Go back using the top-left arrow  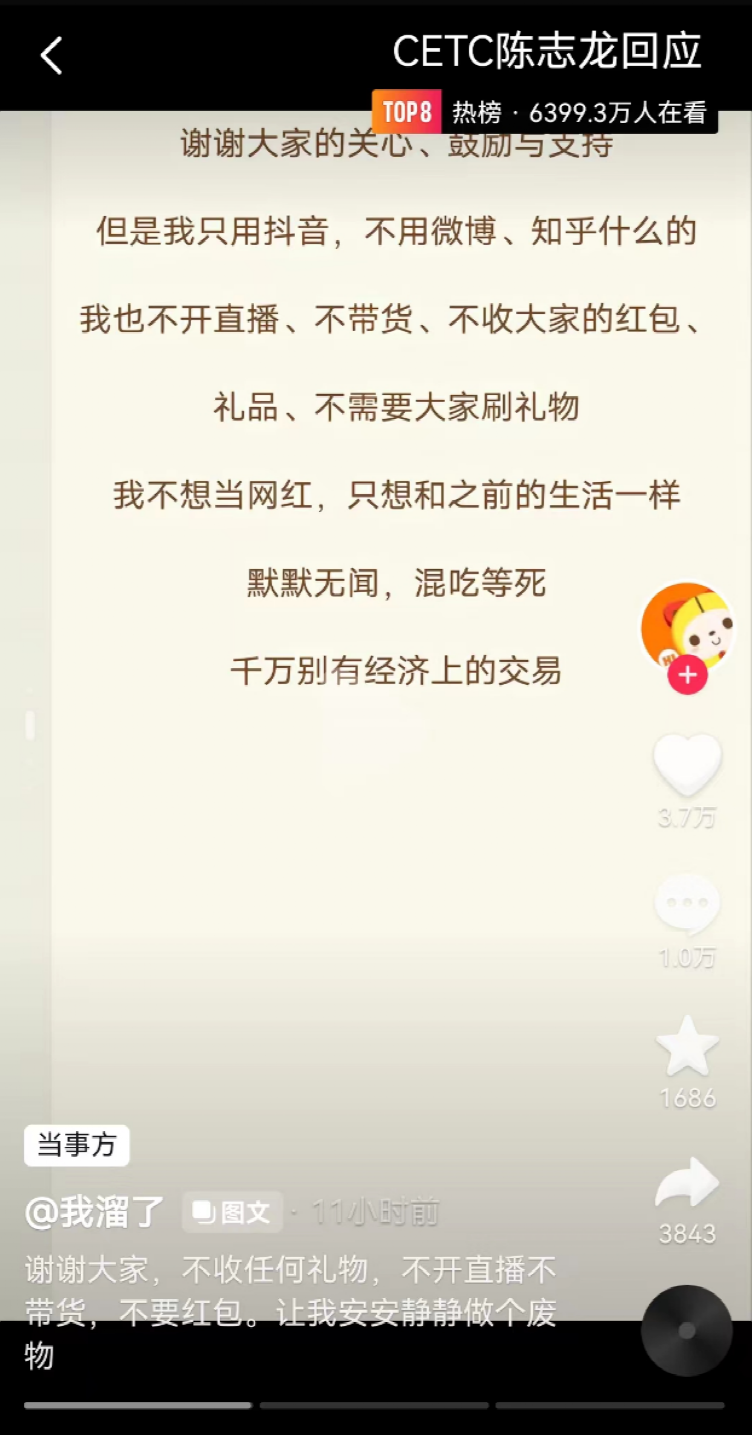[52, 56]
